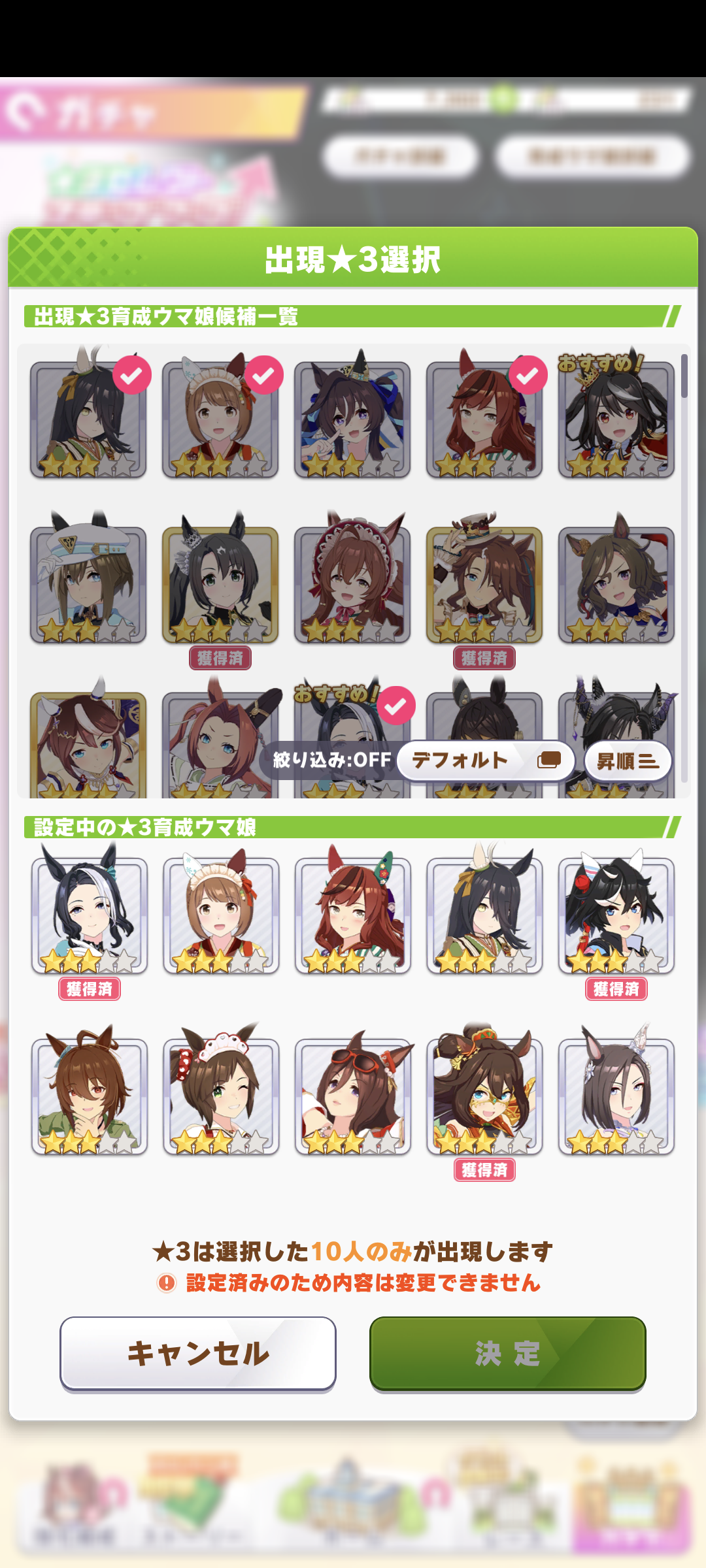Viewport: 706px width, 1568px height.
Task: Toggle the 昇順 sort order
Action: tap(628, 761)
